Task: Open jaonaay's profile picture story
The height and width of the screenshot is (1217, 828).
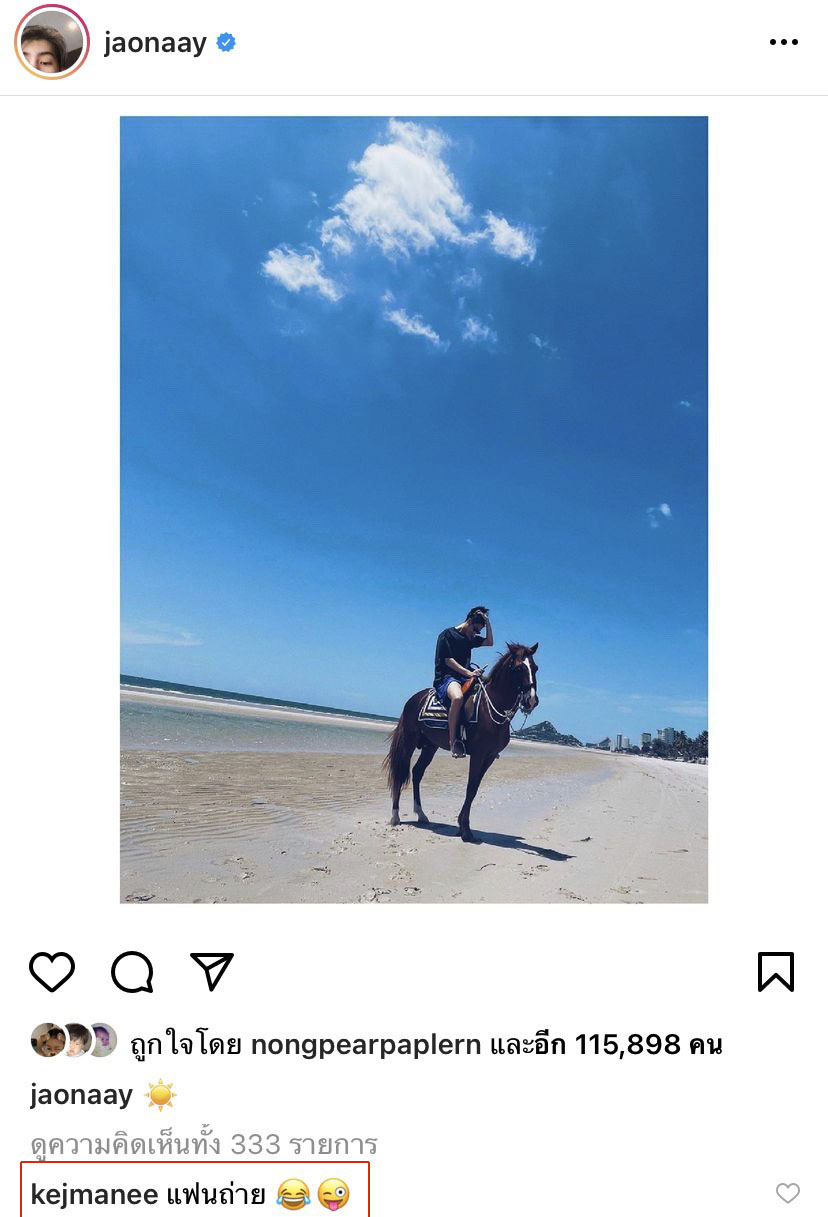Action: tap(52, 43)
